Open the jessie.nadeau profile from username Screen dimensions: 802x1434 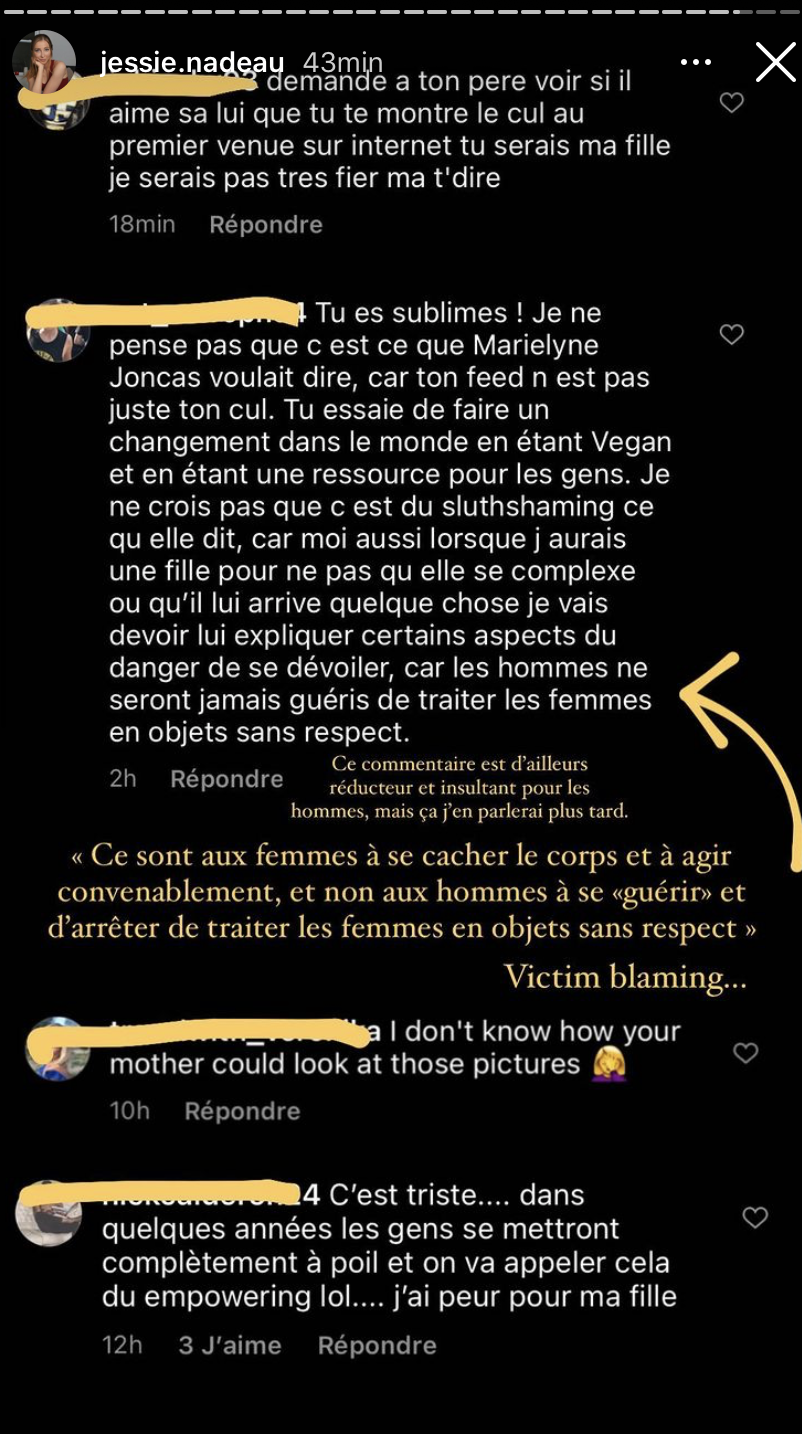[x=192, y=62]
